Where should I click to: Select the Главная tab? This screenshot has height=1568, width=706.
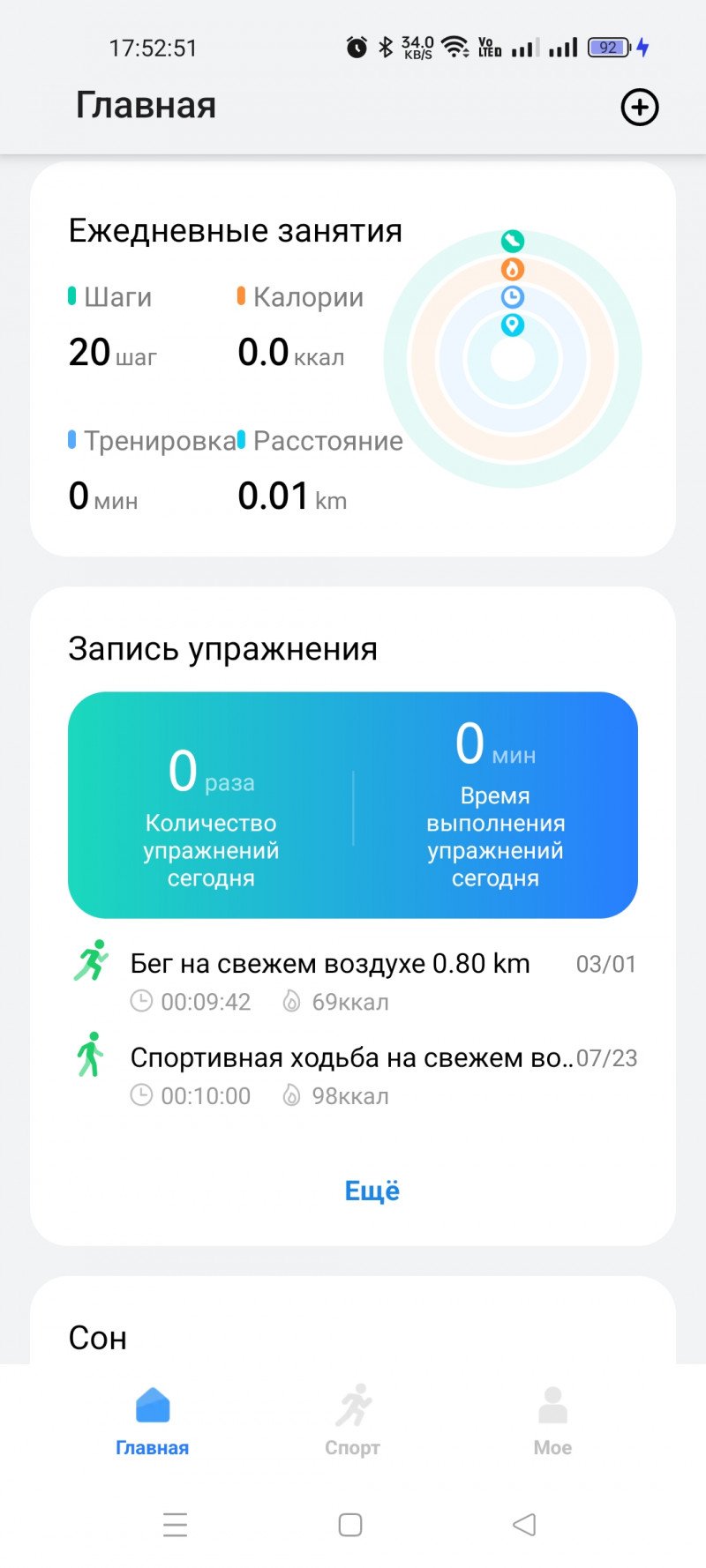coord(152,1420)
